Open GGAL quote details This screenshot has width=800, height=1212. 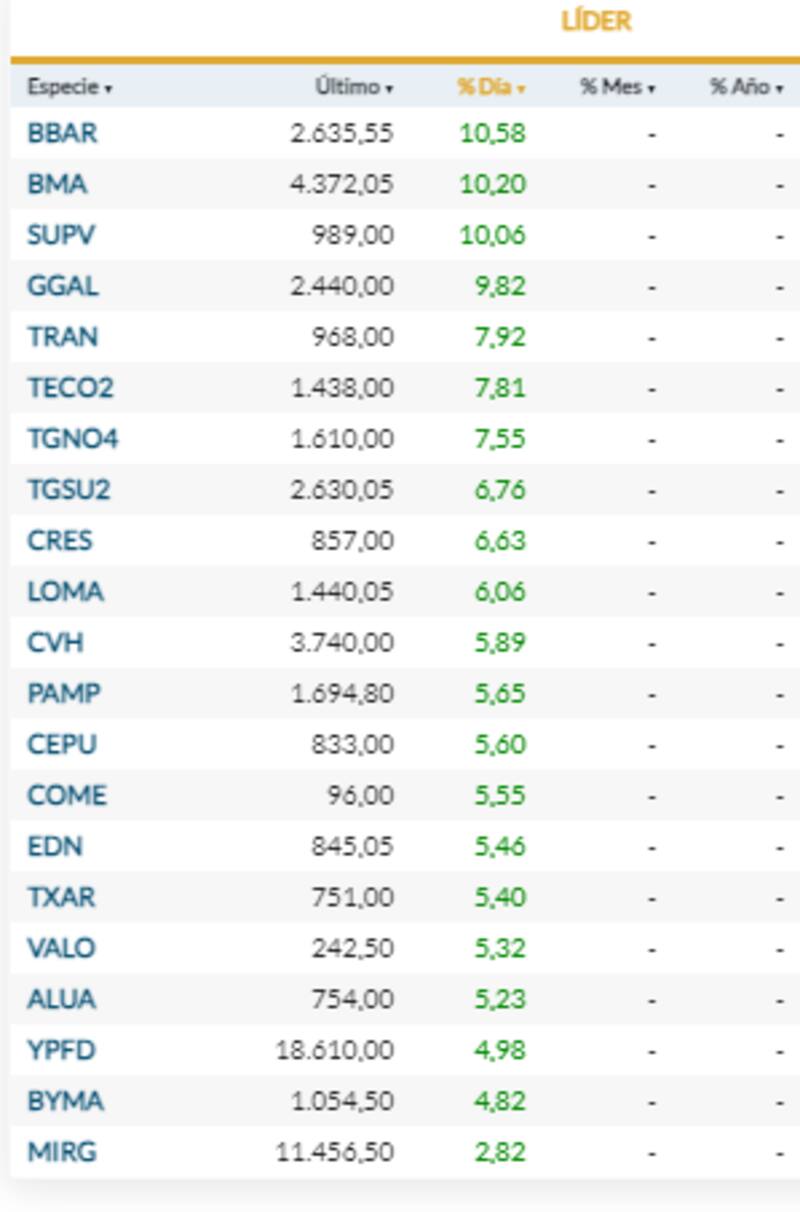[62, 286]
